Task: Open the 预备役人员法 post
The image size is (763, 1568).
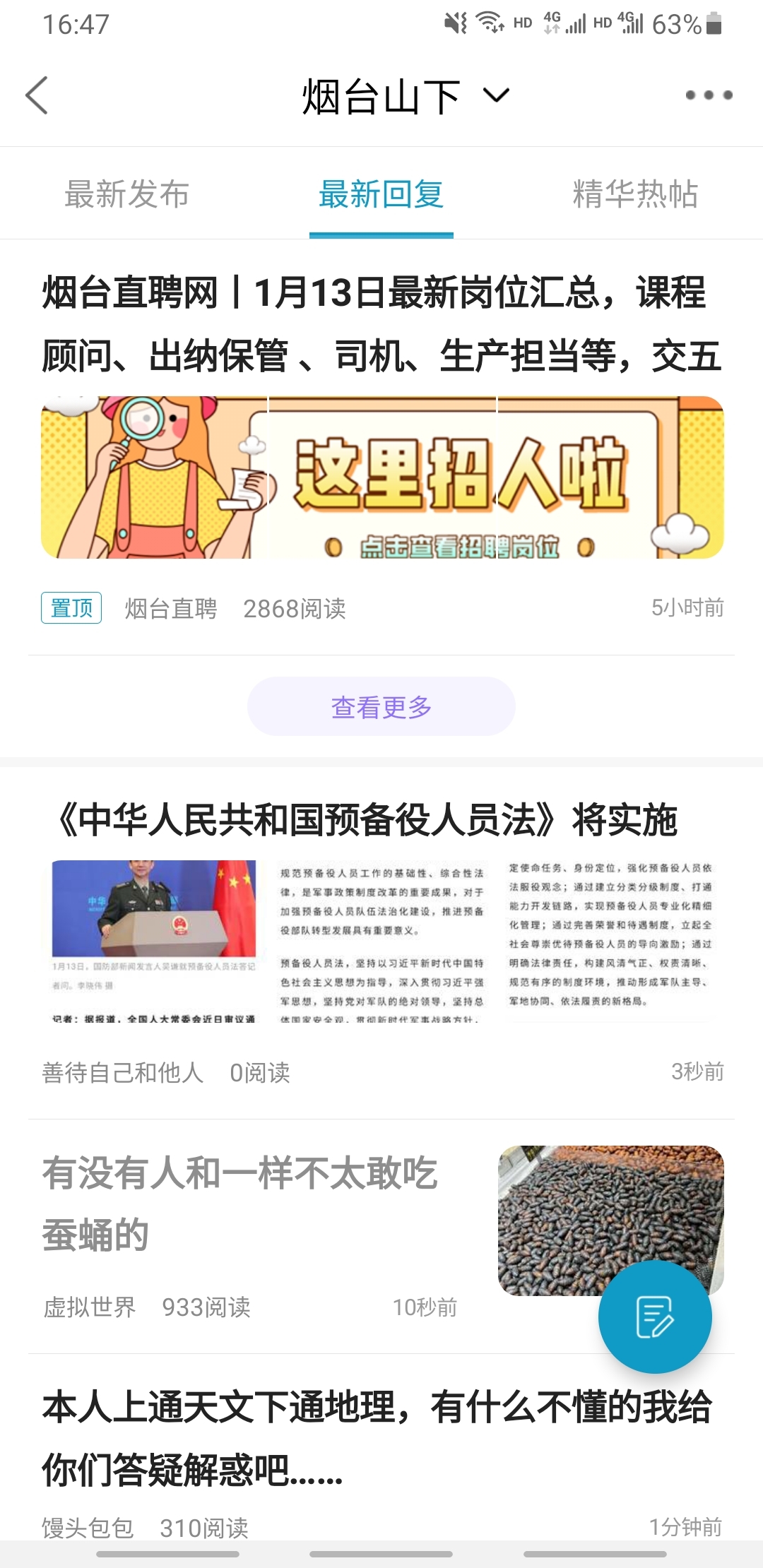Action: pos(367,820)
